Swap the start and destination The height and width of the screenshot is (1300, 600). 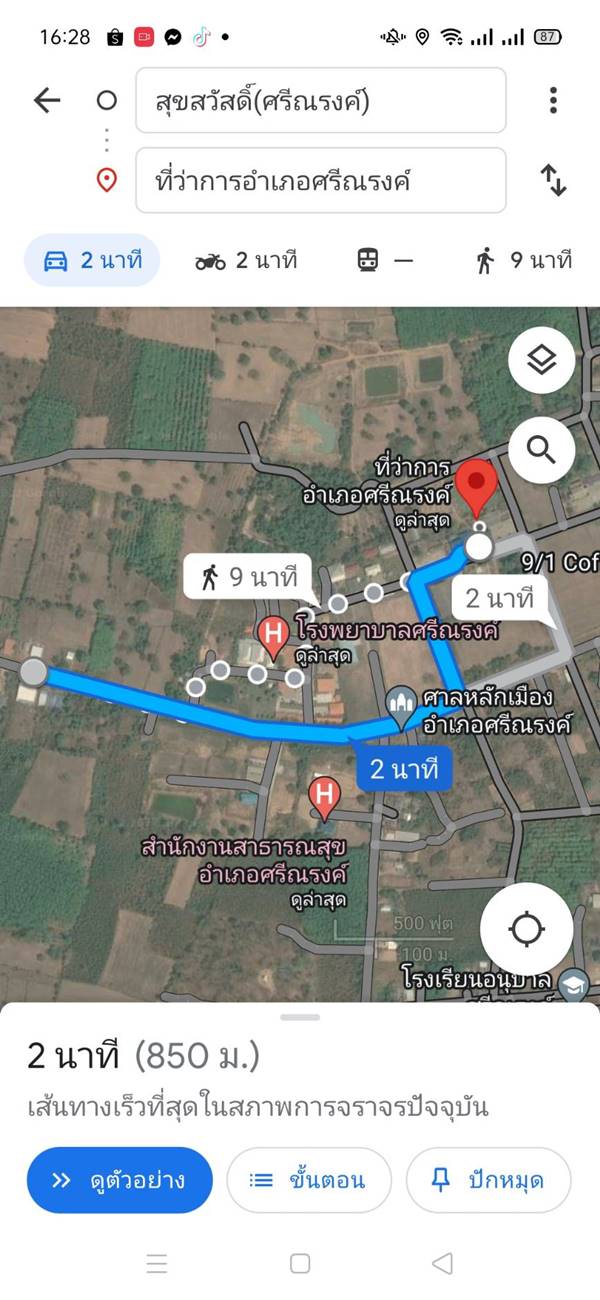[553, 181]
